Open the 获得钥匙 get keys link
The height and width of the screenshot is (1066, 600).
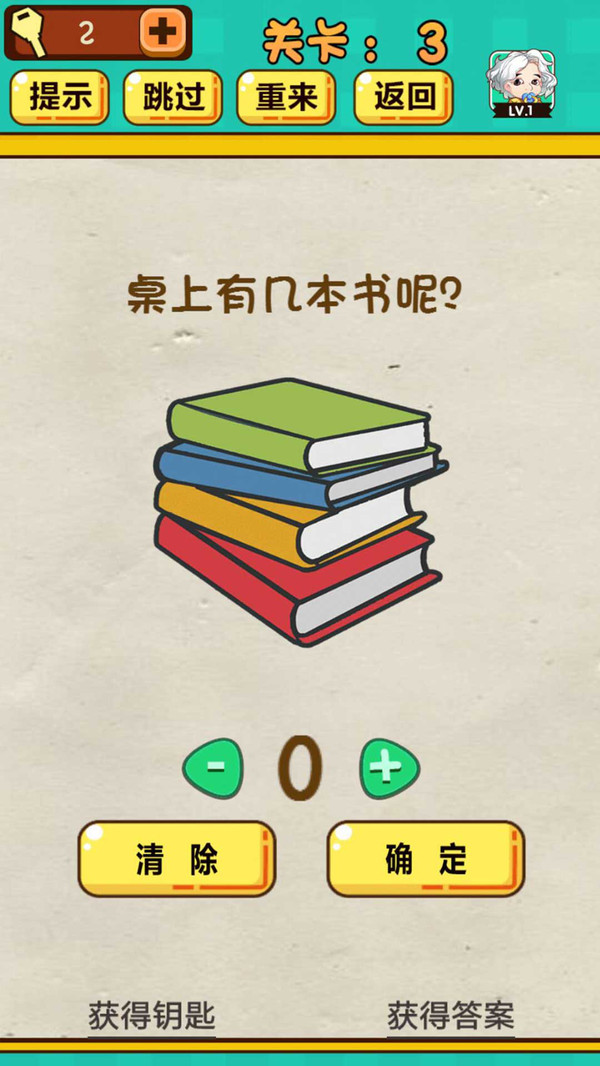click(151, 1016)
